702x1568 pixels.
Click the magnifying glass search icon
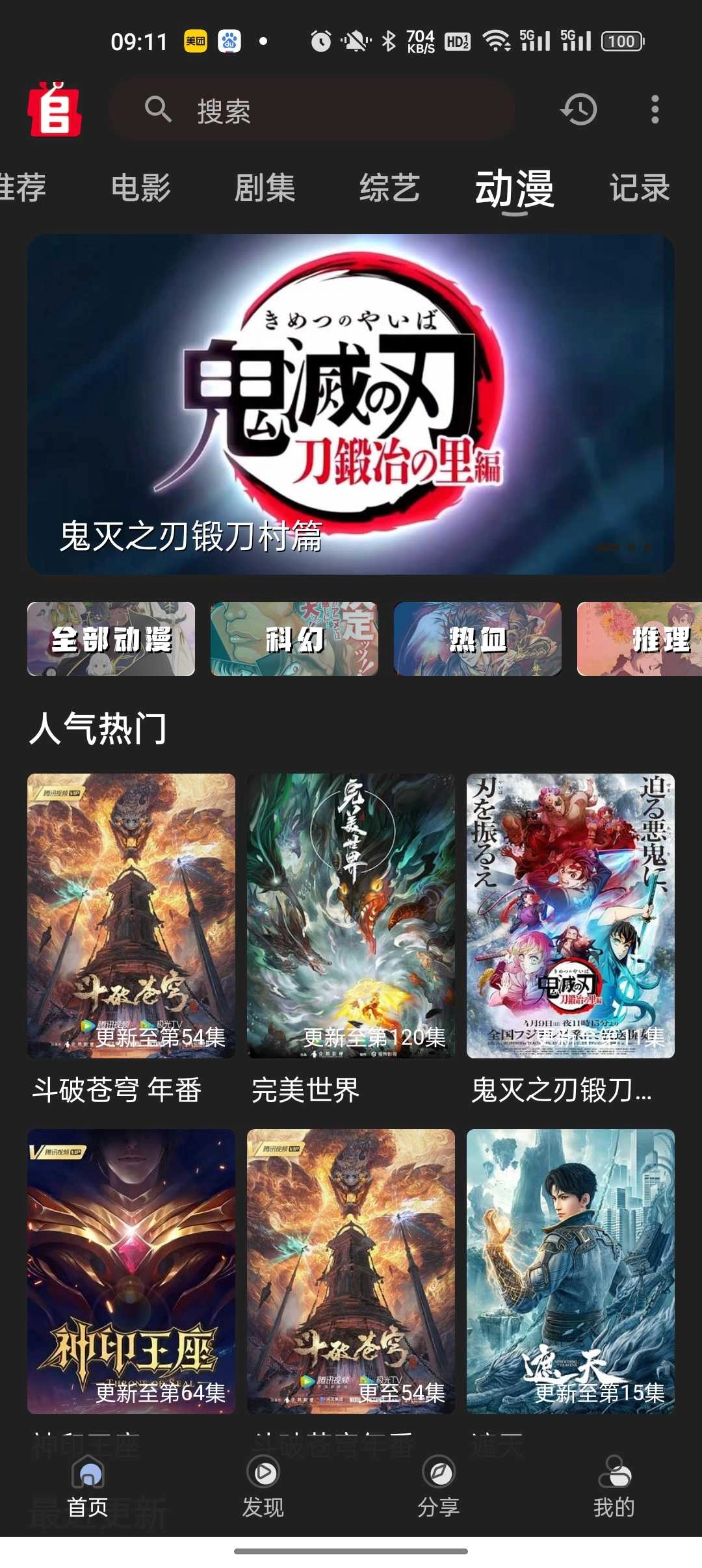coord(158,109)
